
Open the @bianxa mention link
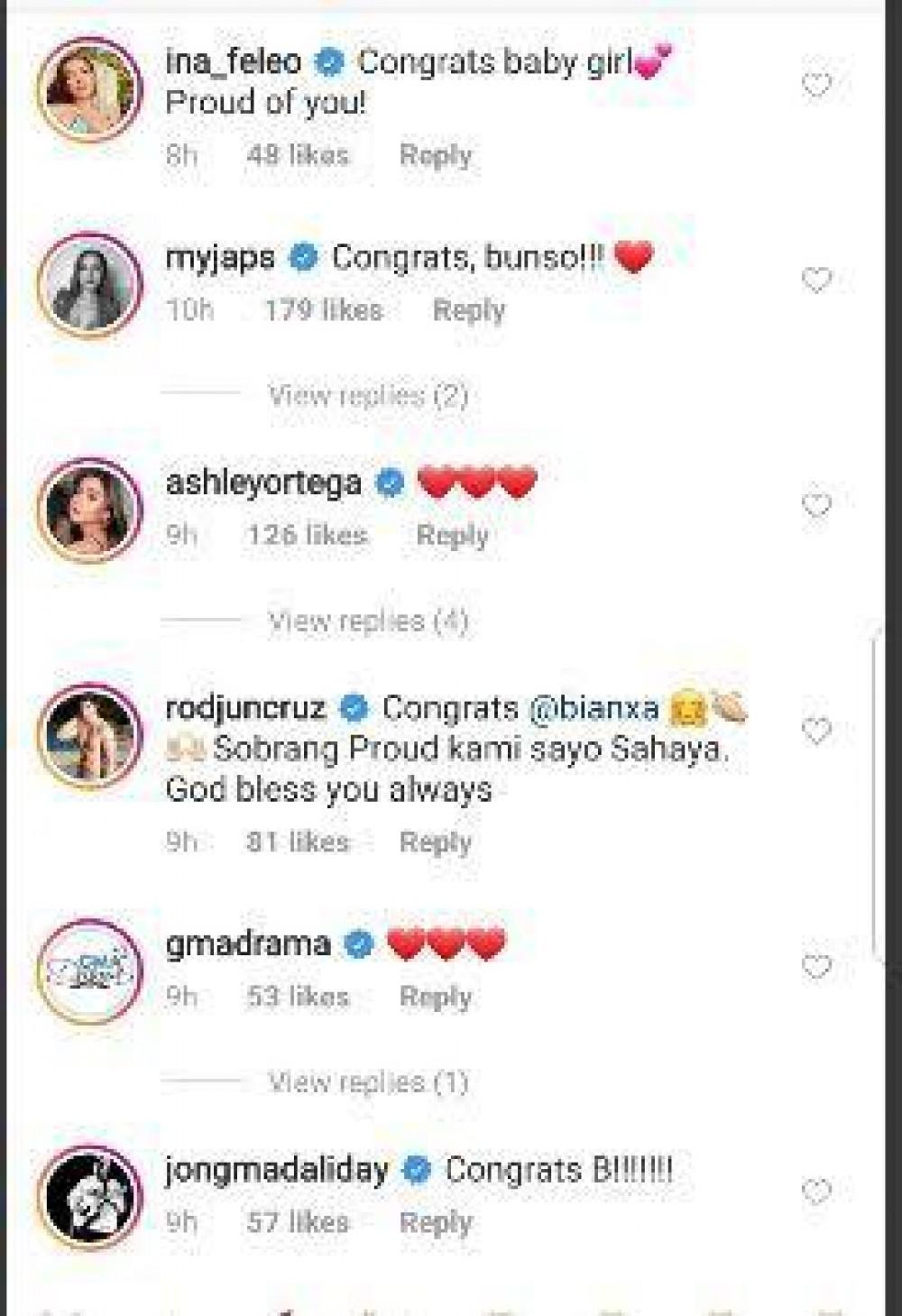tap(594, 709)
